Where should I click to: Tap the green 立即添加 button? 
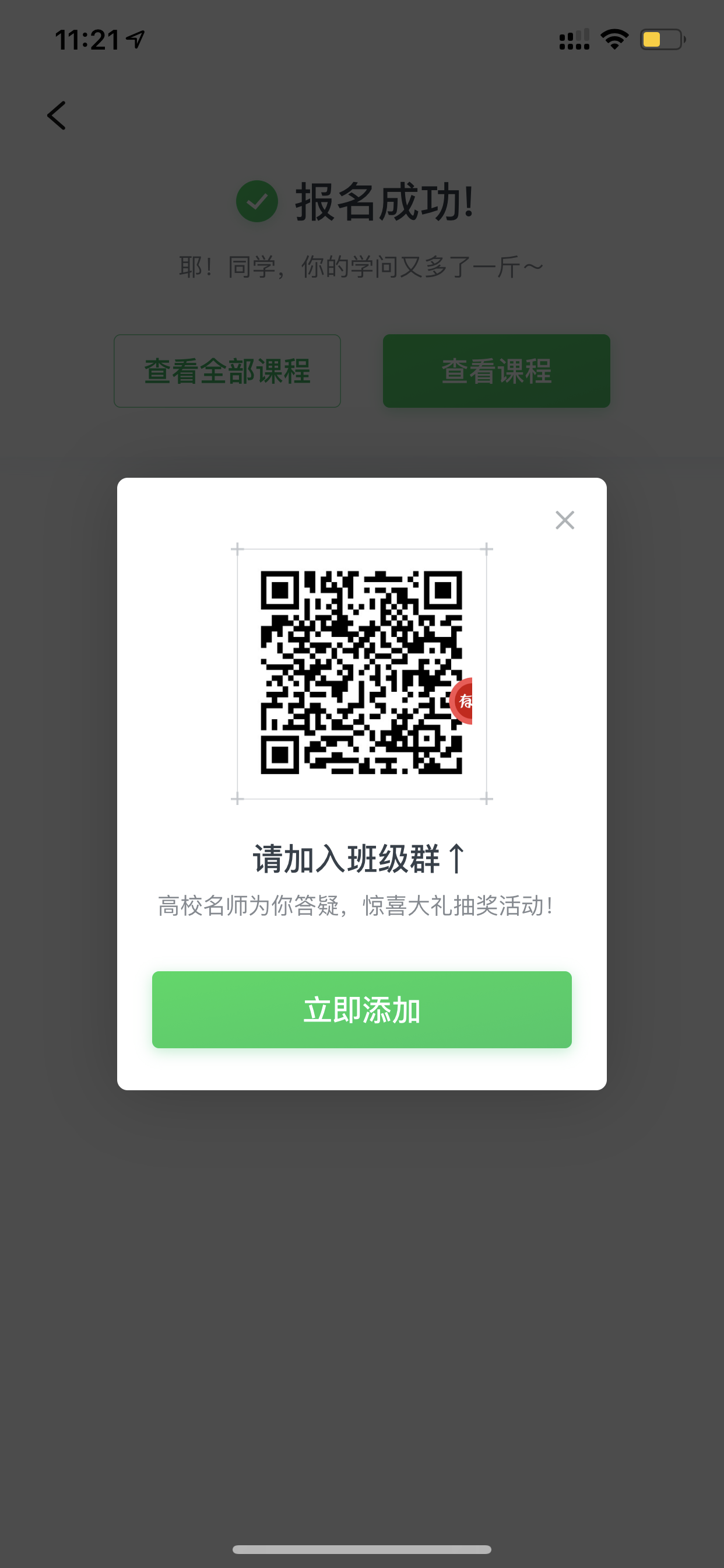click(x=361, y=1009)
